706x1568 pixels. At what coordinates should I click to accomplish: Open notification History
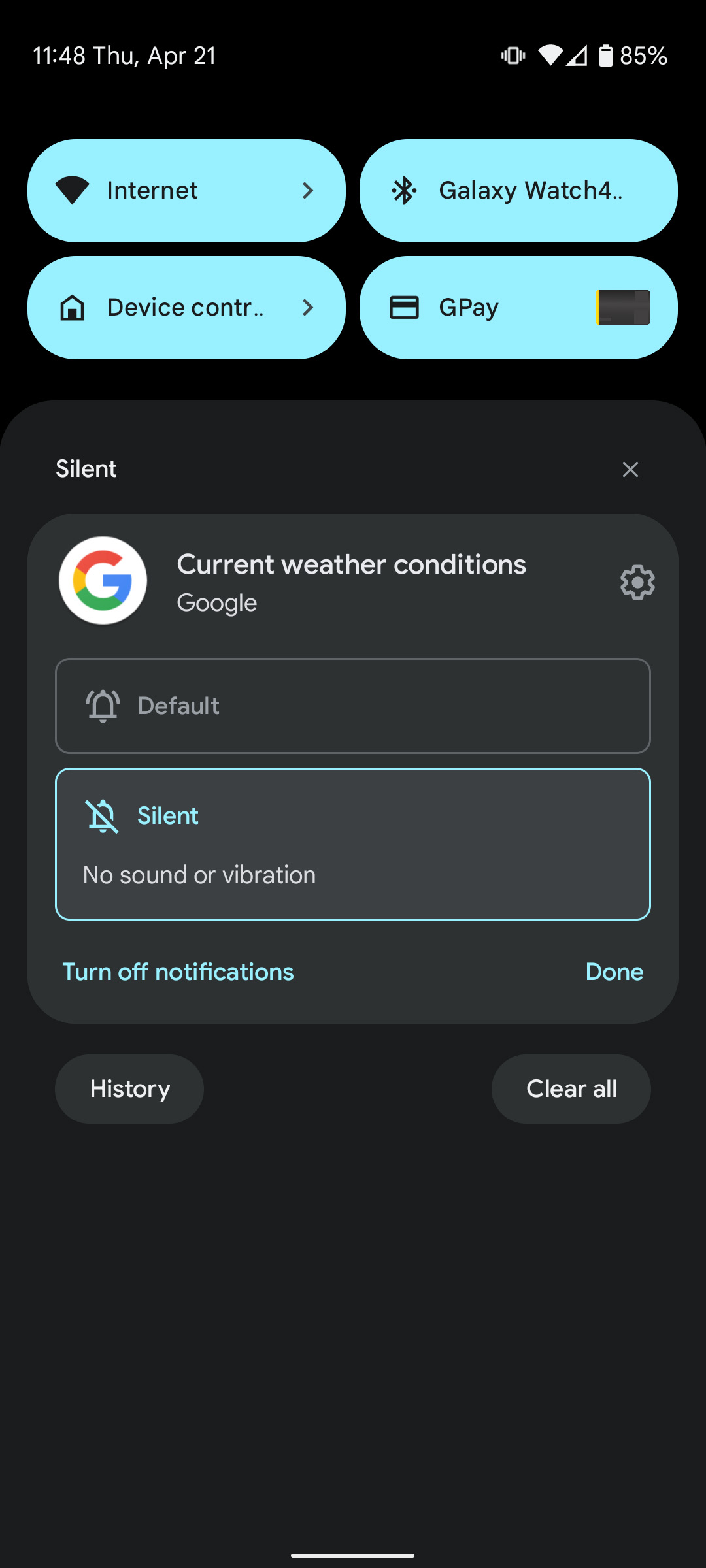click(x=129, y=1089)
